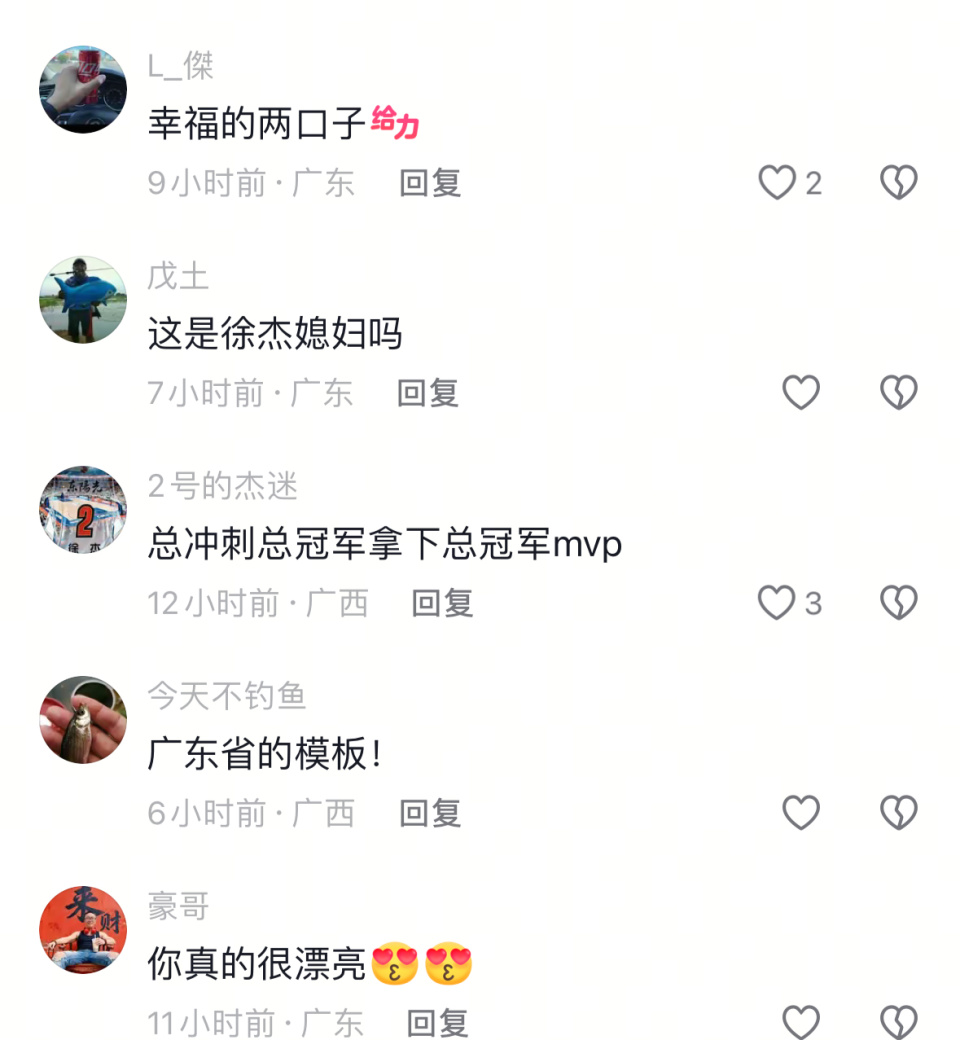Reply to 豪哥's comment
The image size is (960, 1040).
click(437, 1022)
